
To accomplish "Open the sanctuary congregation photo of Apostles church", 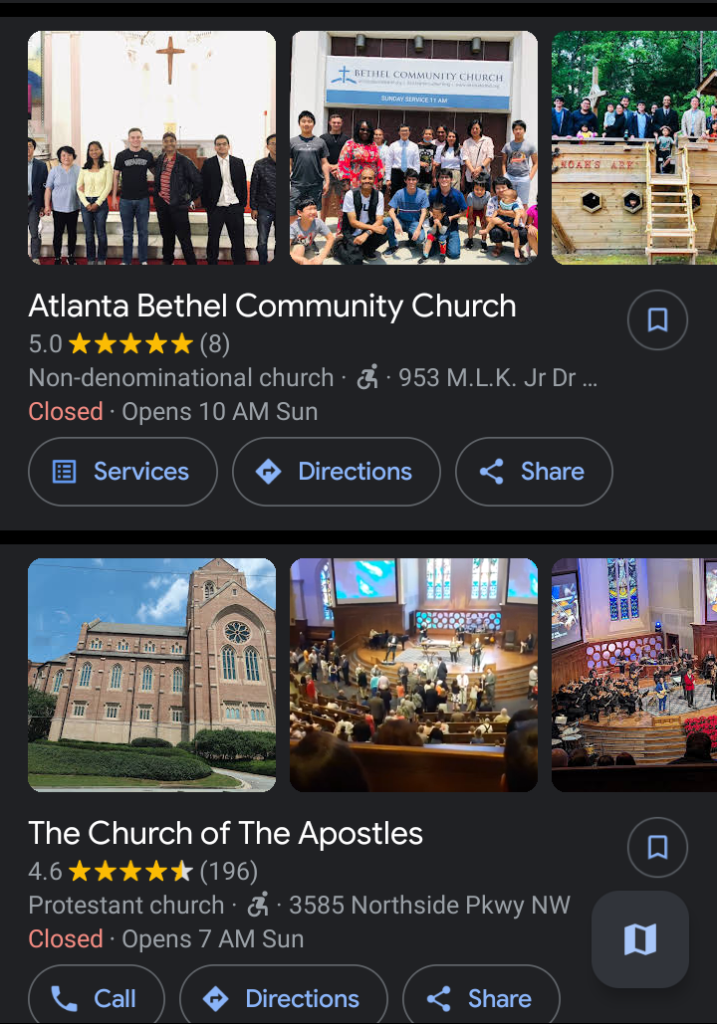I will (x=414, y=675).
